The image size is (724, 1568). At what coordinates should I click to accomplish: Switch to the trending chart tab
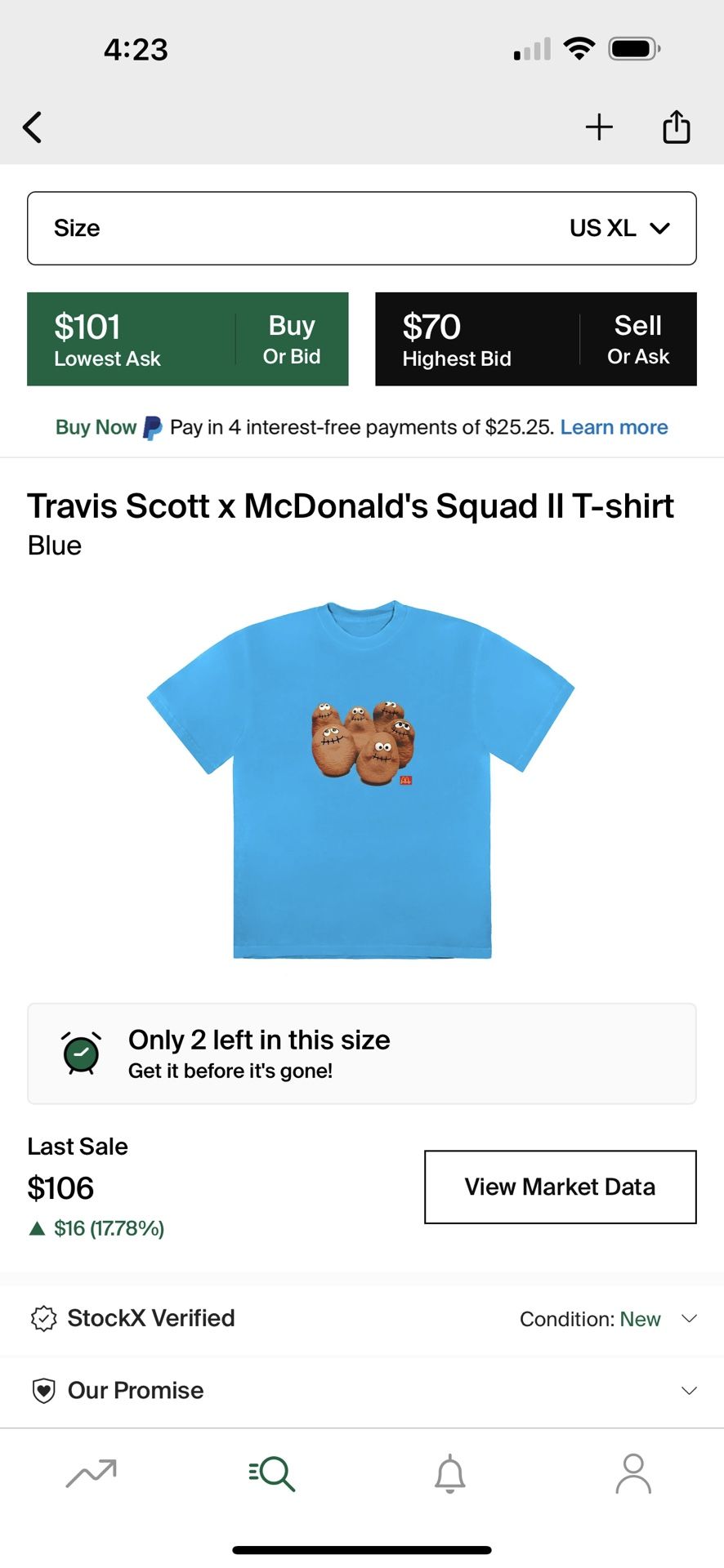click(92, 1473)
